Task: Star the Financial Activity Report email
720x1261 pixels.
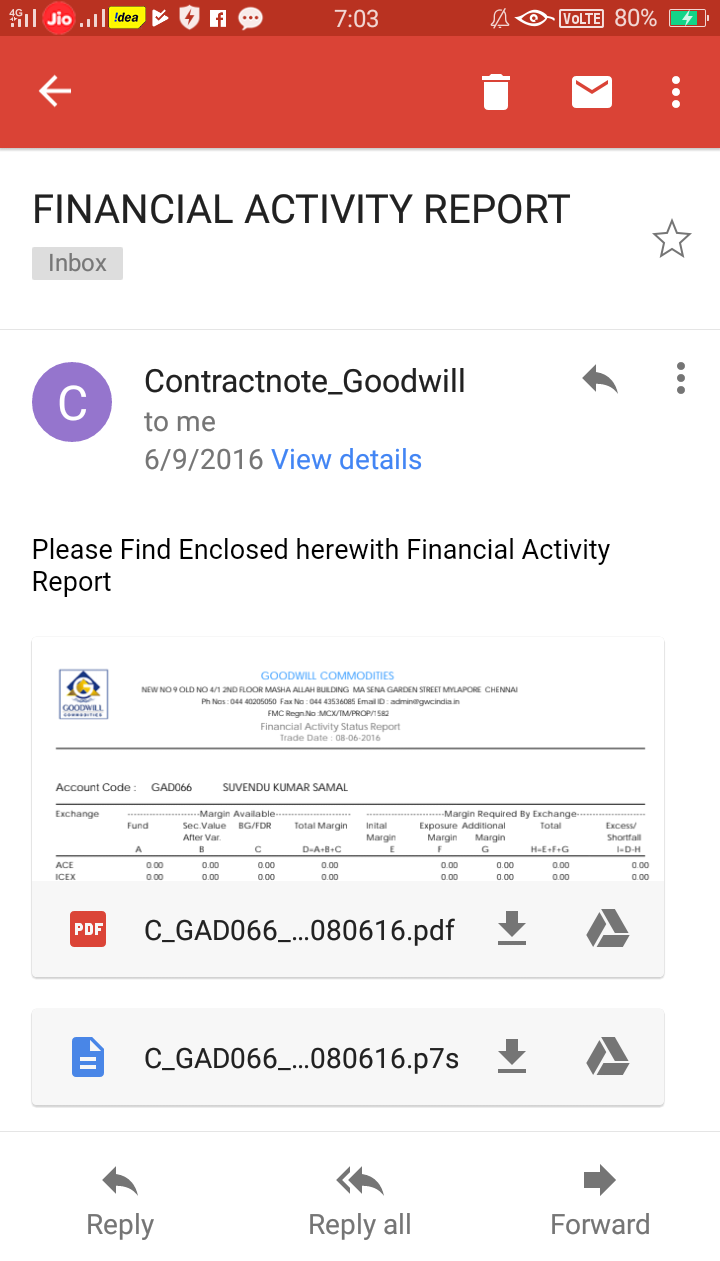Action: click(x=671, y=239)
